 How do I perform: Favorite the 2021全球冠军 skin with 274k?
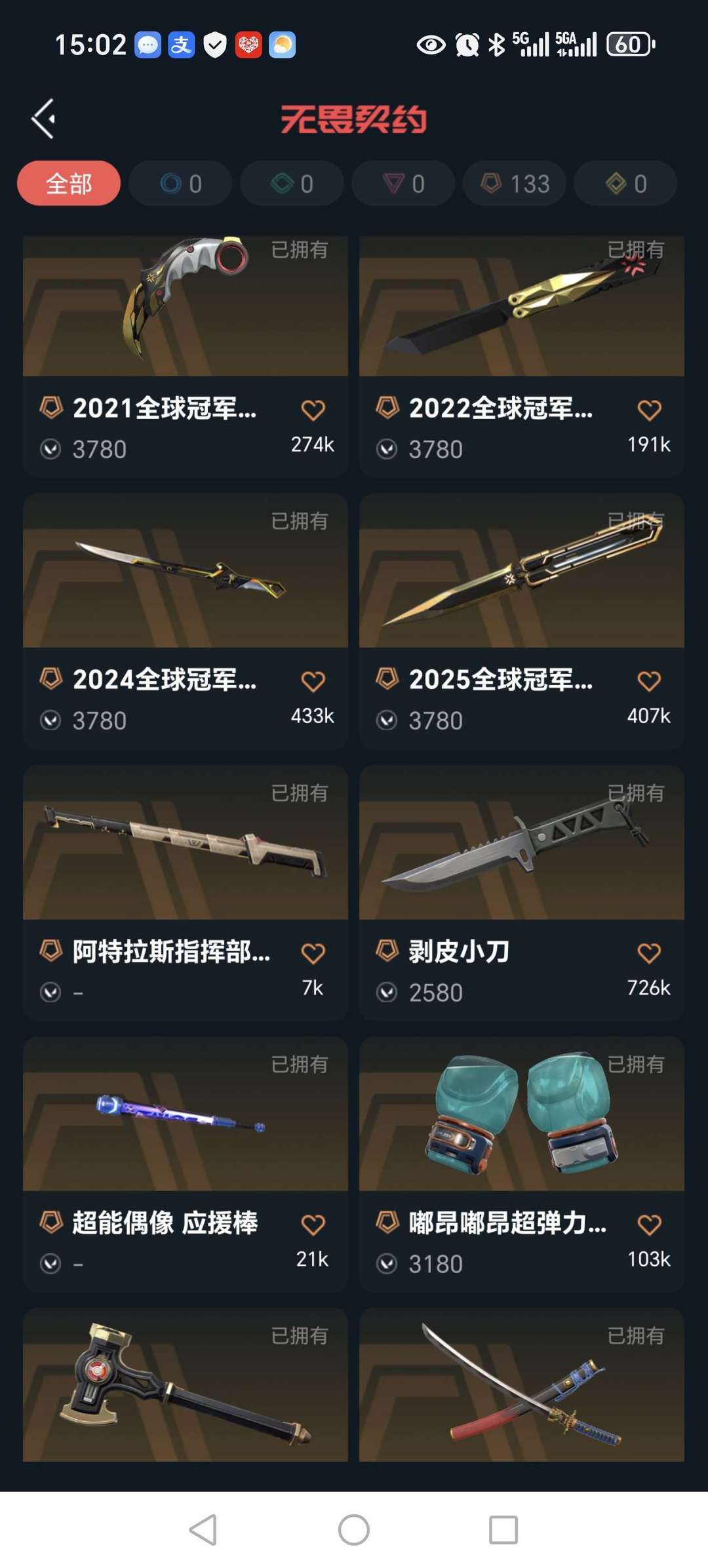click(313, 410)
